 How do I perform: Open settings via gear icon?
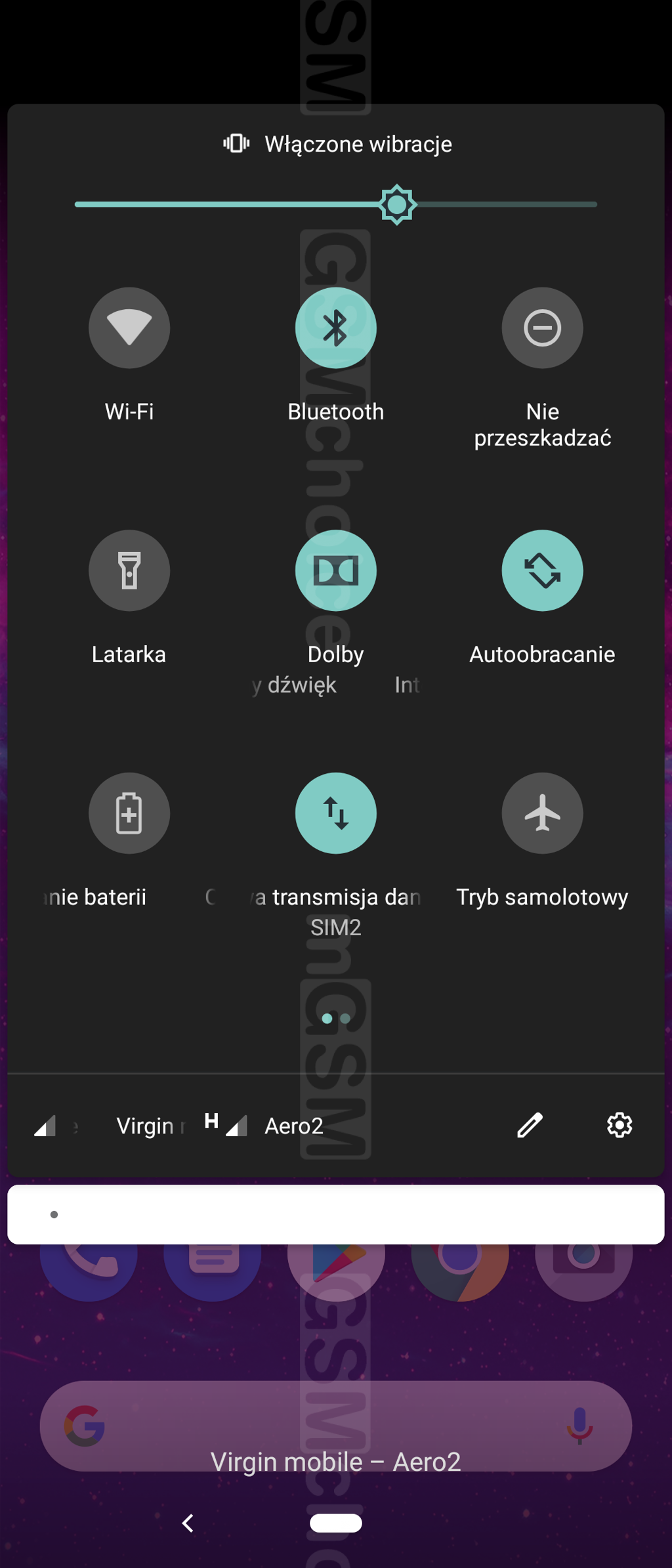point(619,1125)
